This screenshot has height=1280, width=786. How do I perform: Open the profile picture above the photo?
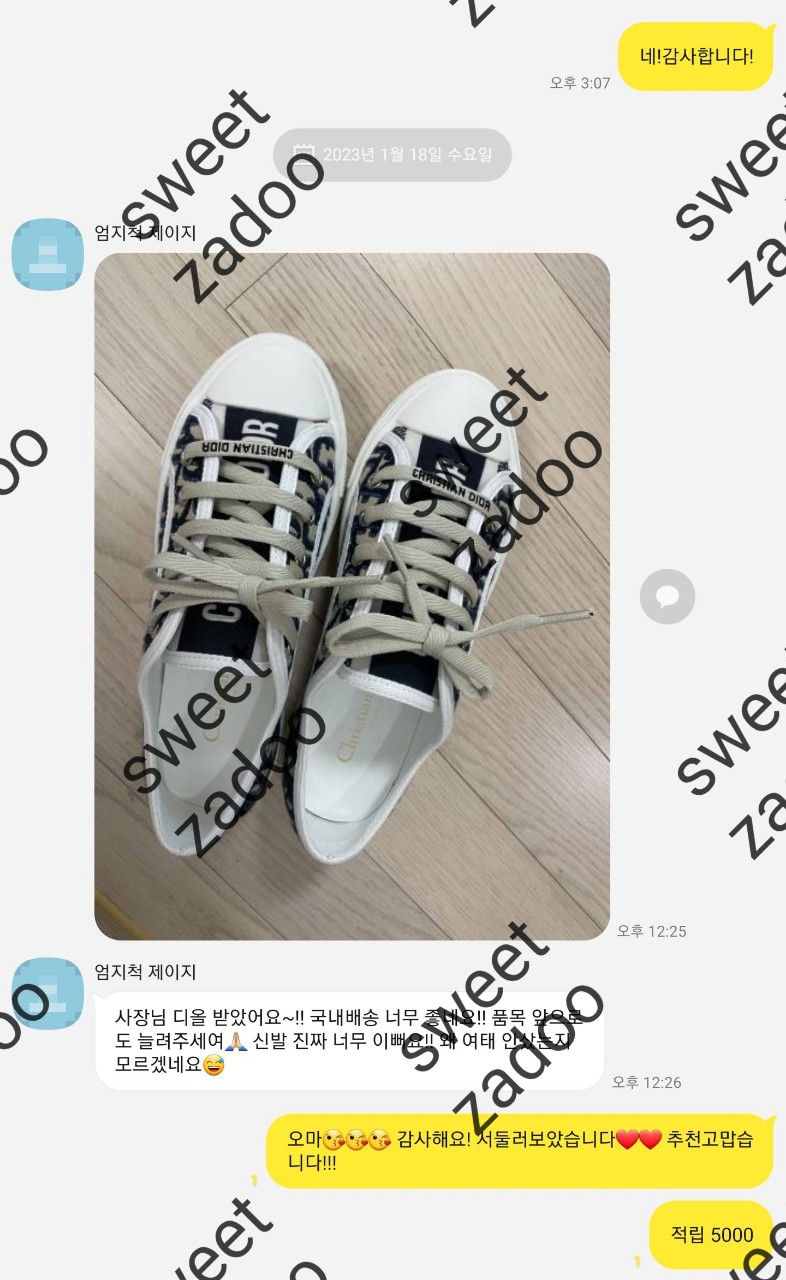click(47, 254)
